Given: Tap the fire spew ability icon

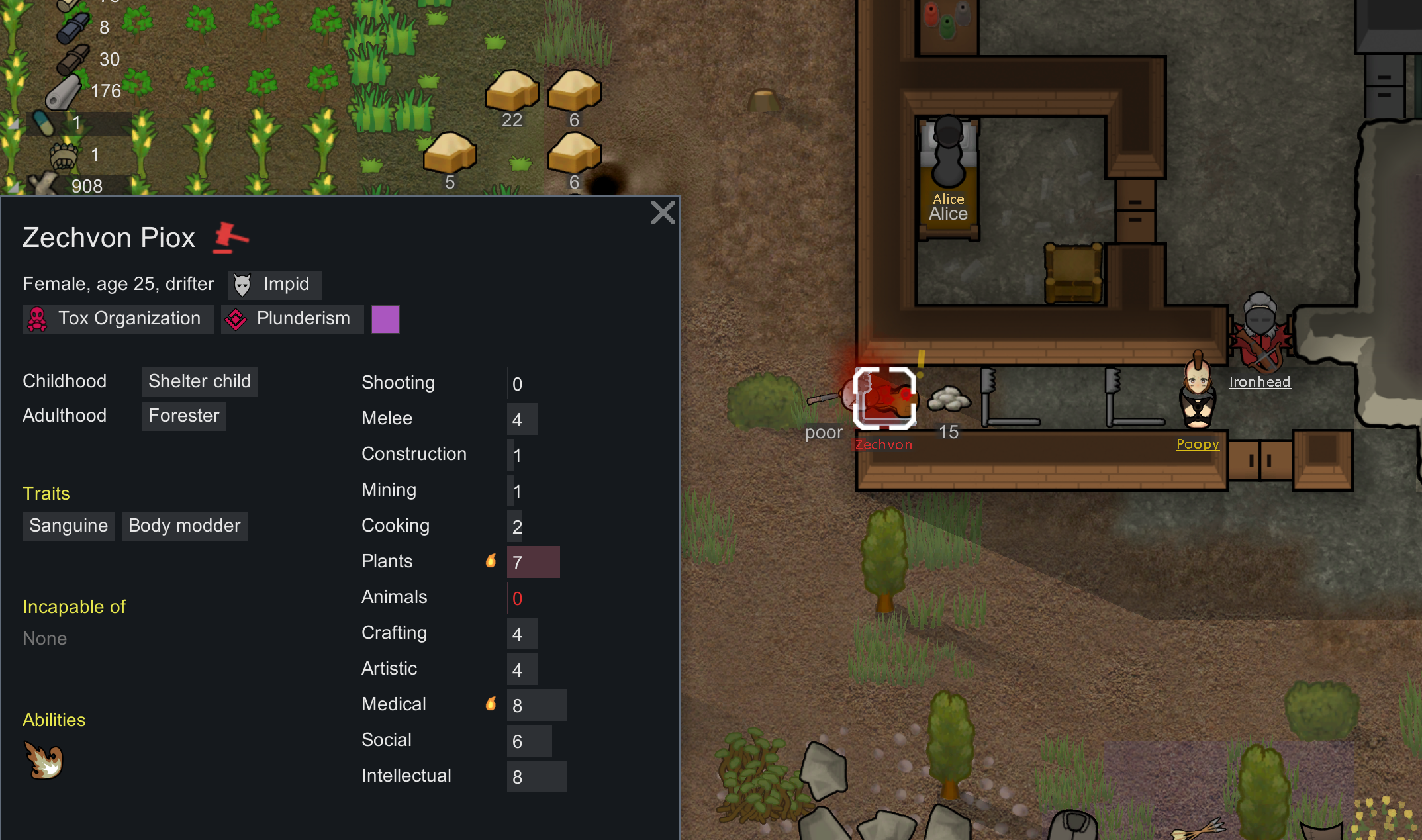Looking at the screenshot, I should coord(44,760).
